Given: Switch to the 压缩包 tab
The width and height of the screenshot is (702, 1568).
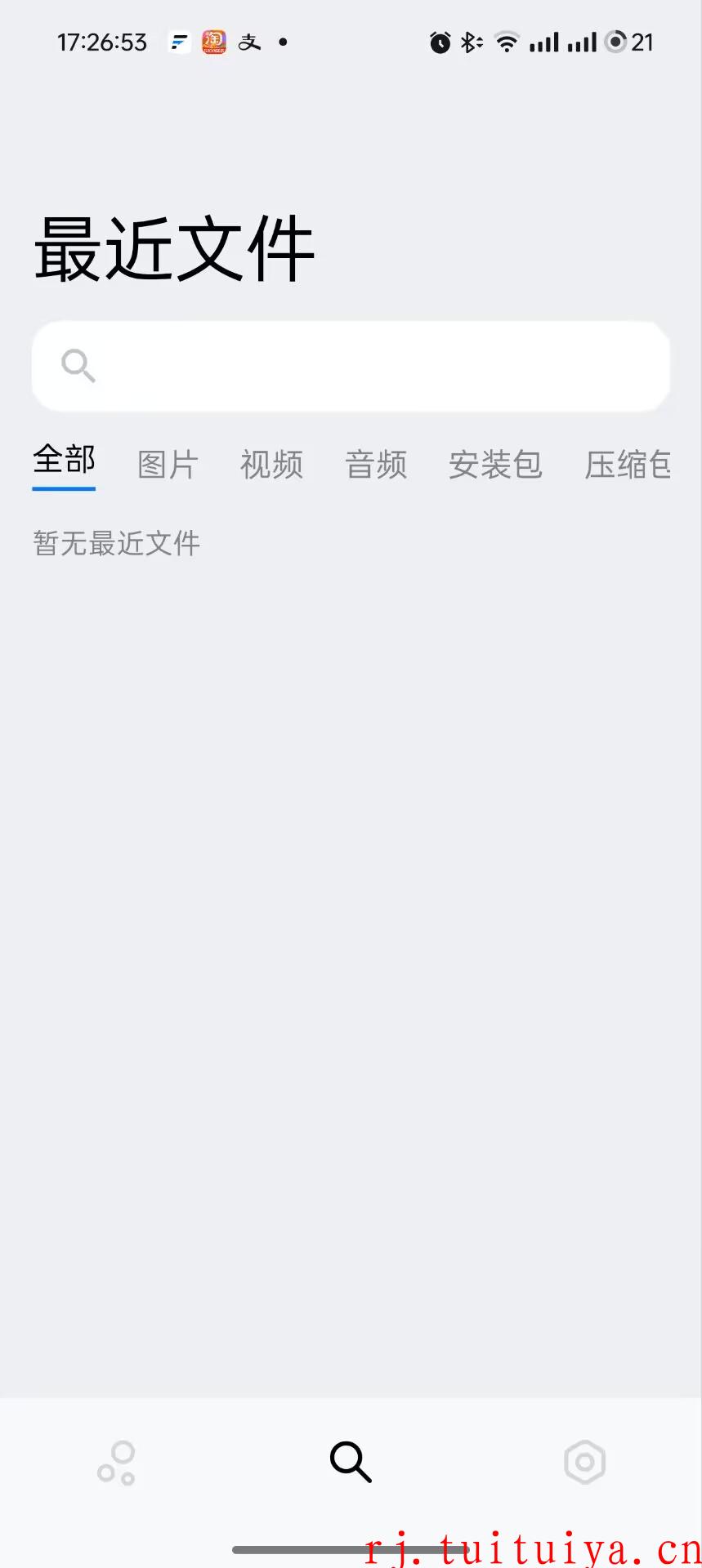Looking at the screenshot, I should point(628,465).
